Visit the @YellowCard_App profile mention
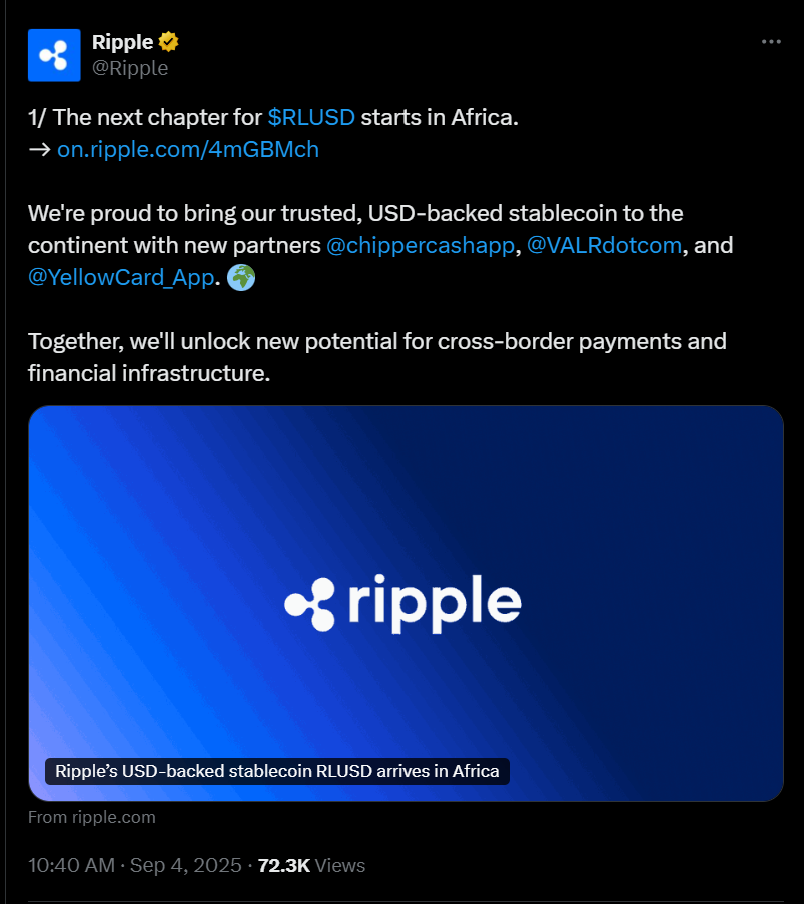Image resolution: width=804 pixels, height=904 pixels. [x=121, y=277]
